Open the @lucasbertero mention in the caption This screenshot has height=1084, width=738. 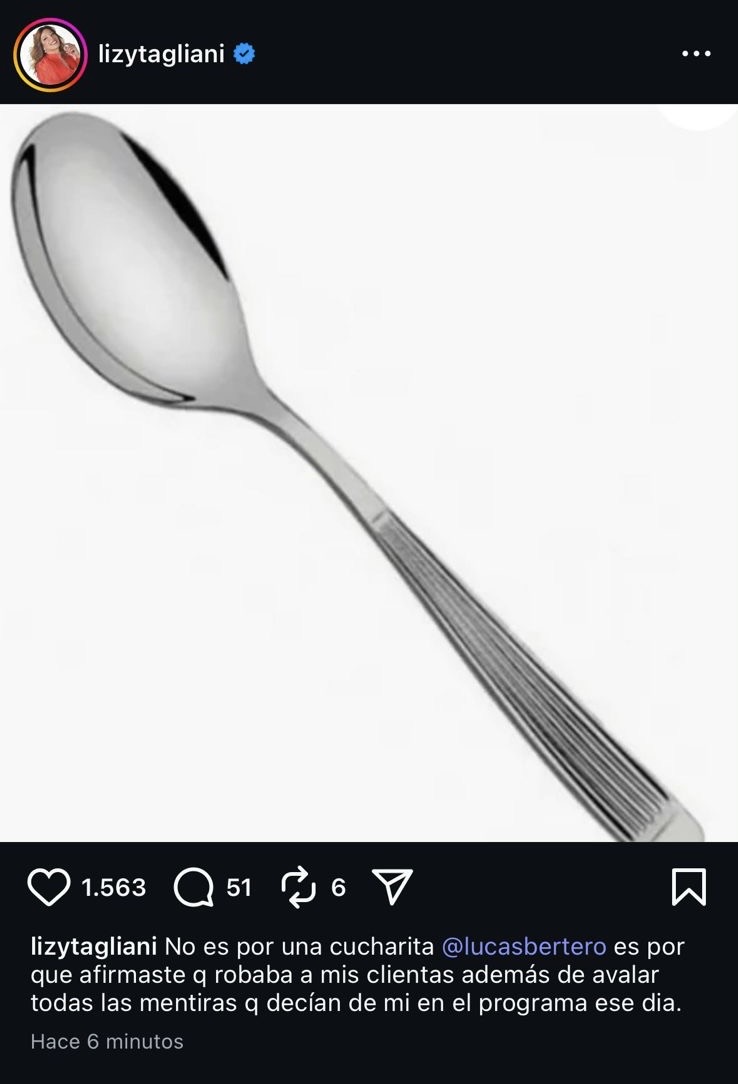[x=523, y=946]
